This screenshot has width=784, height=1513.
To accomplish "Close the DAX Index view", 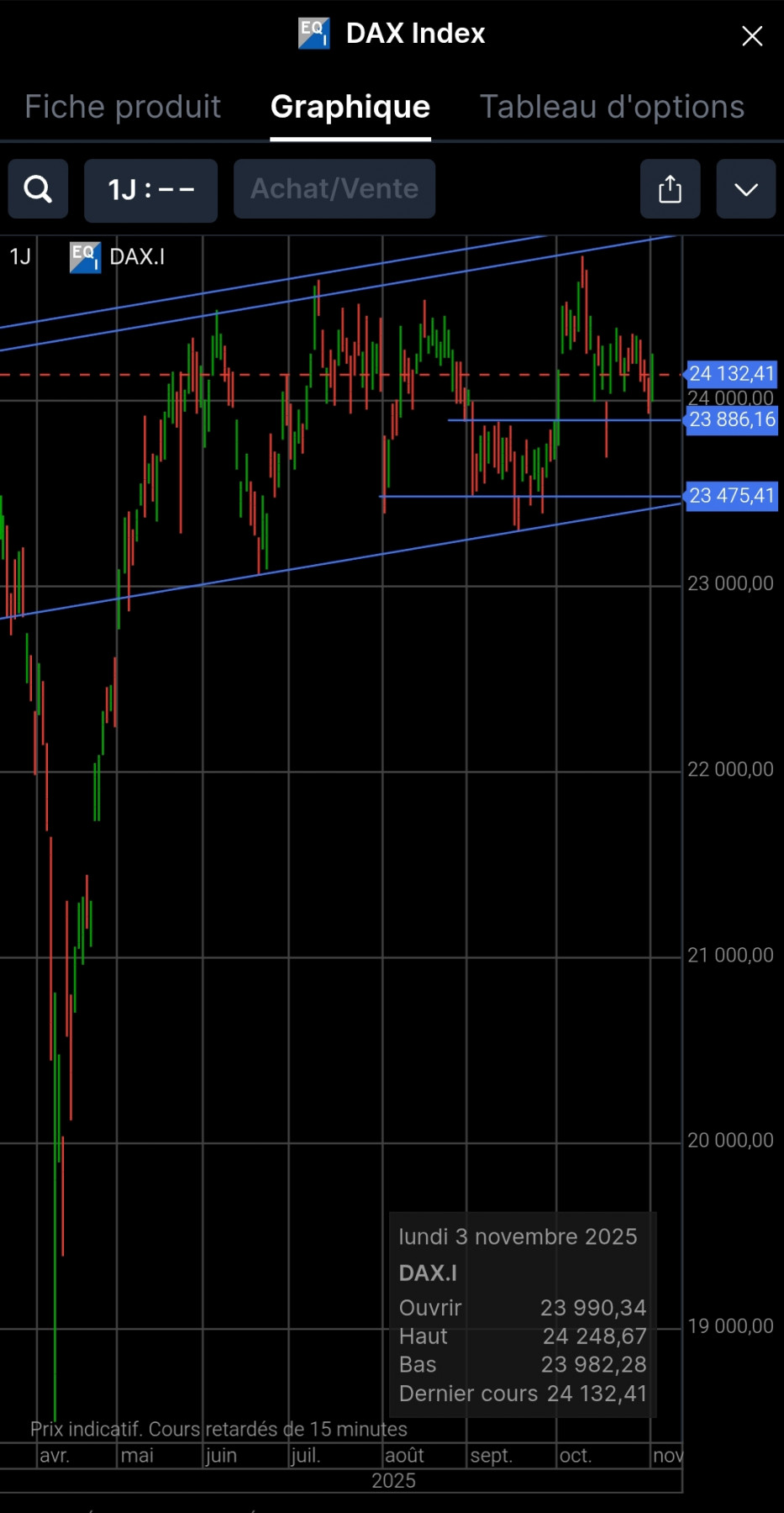I will point(751,35).
